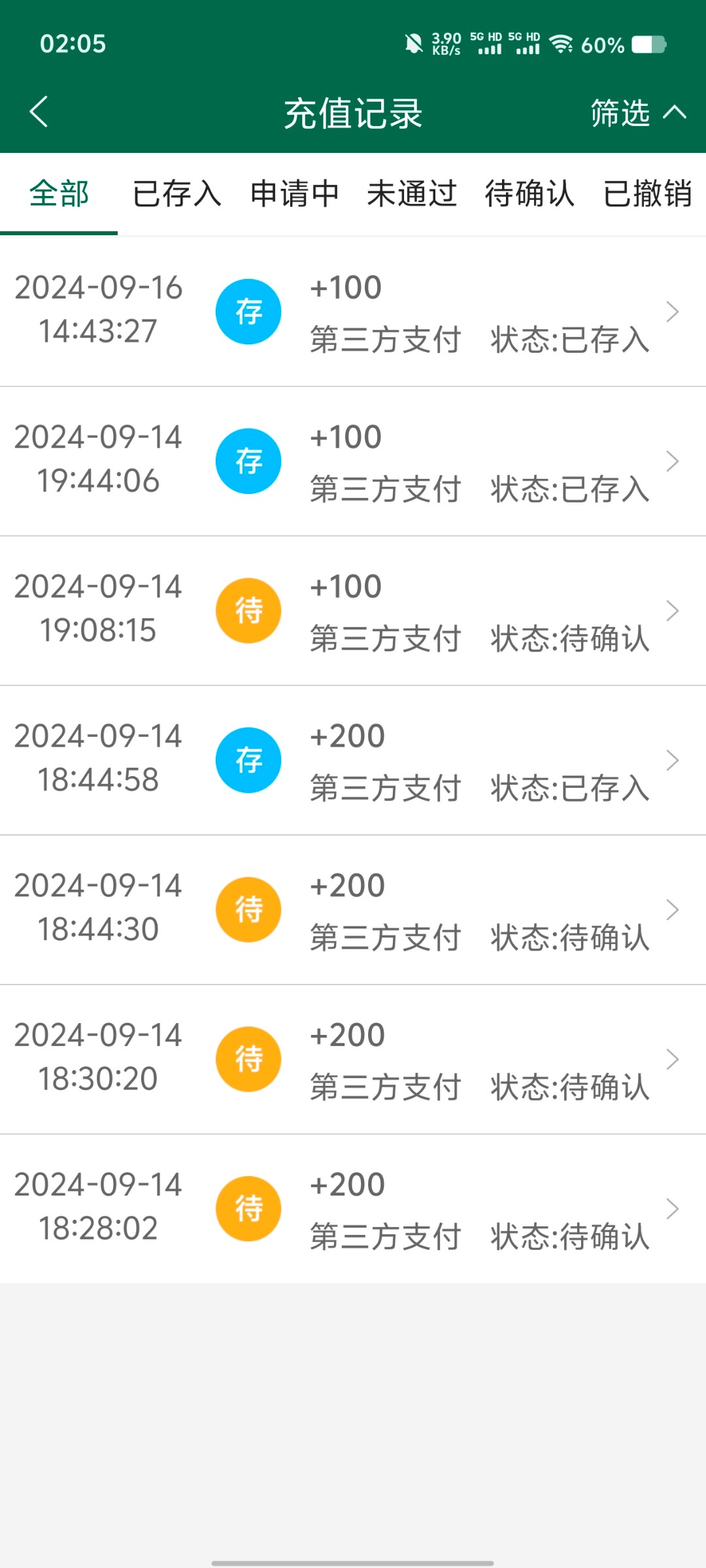The image size is (706, 1568).
Task: Switch to the 已撤销 tab
Action: 647,194
